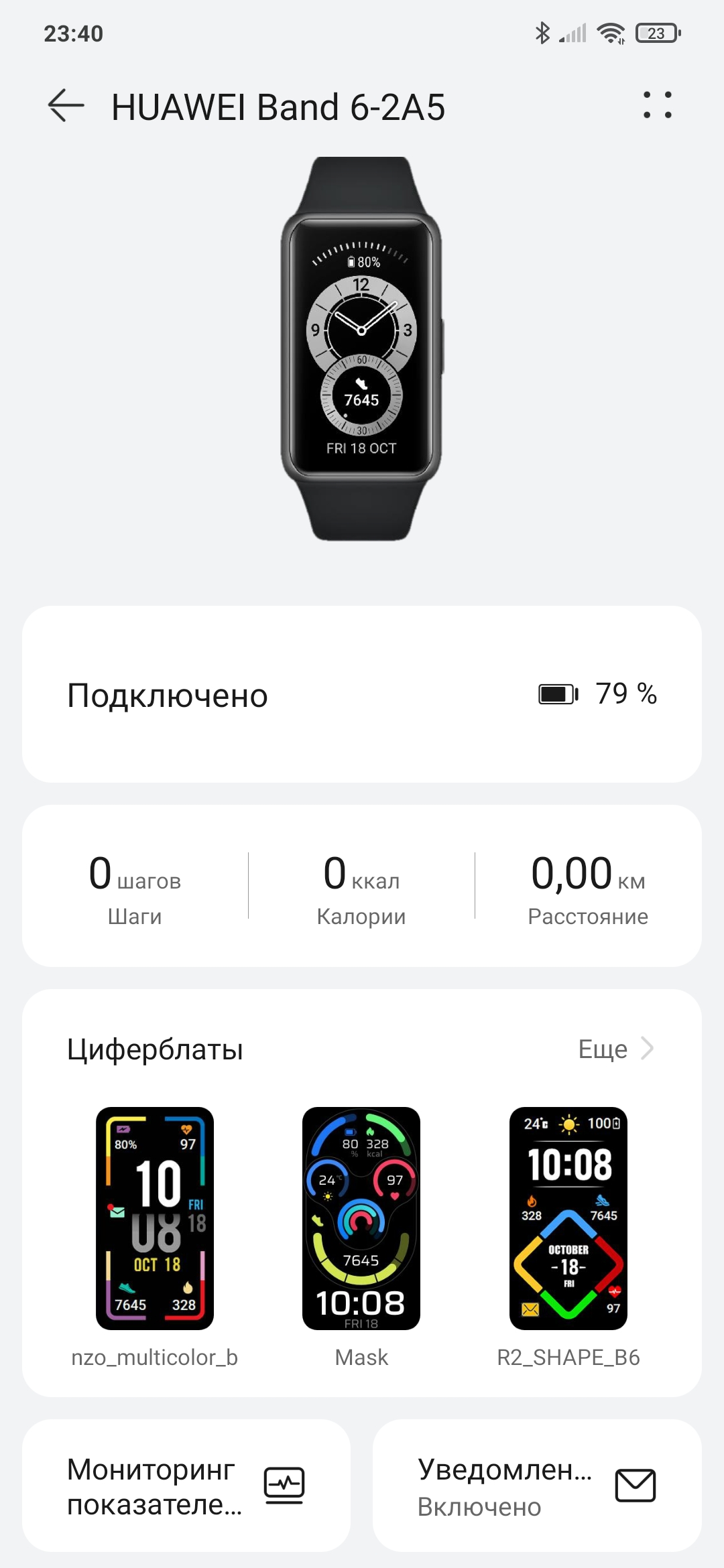The width and height of the screenshot is (724, 1568).
Task: Open the Мониторинг показателей card
Action: tap(186, 1486)
